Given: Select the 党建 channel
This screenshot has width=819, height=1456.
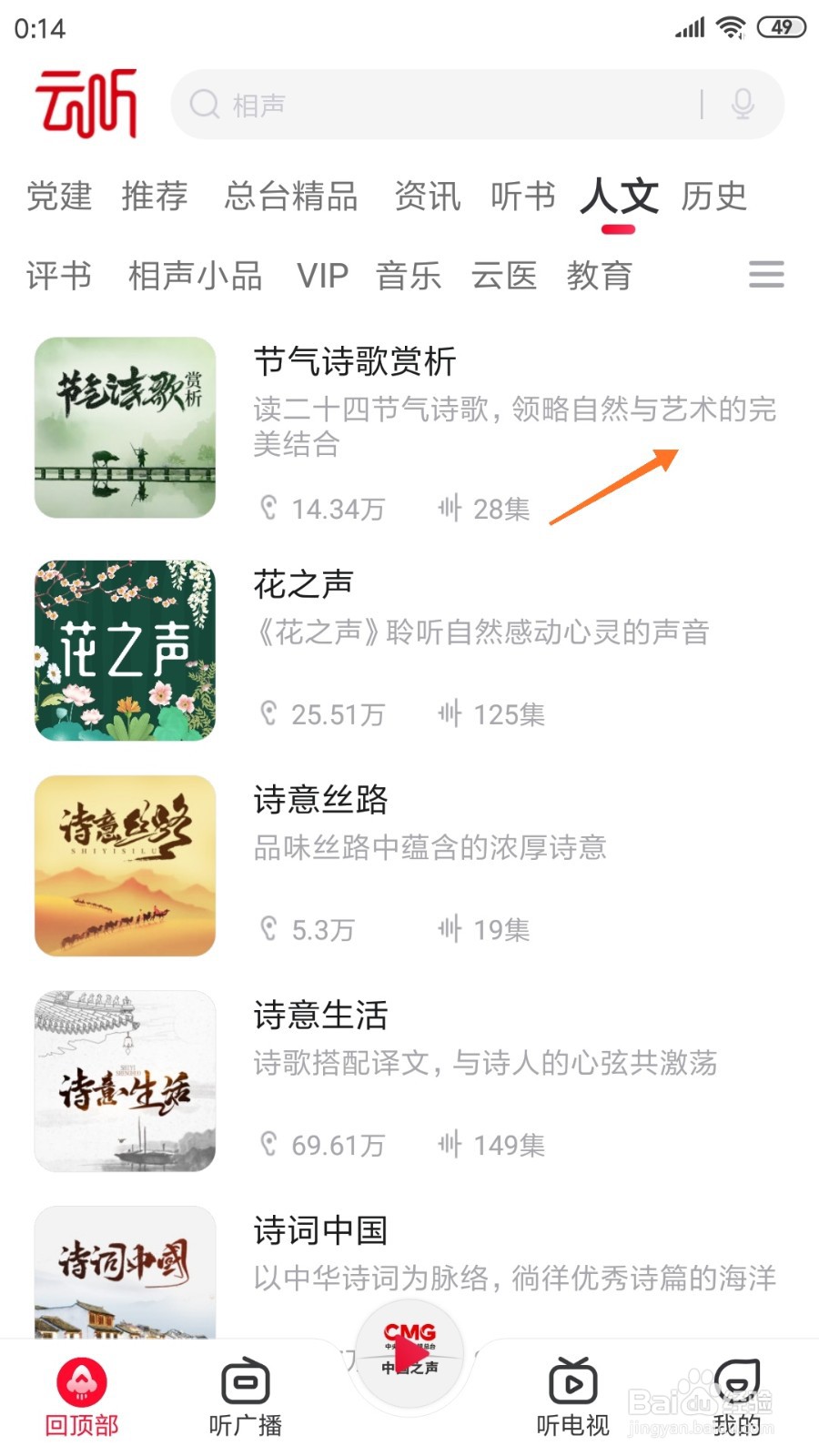Looking at the screenshot, I should tap(58, 197).
